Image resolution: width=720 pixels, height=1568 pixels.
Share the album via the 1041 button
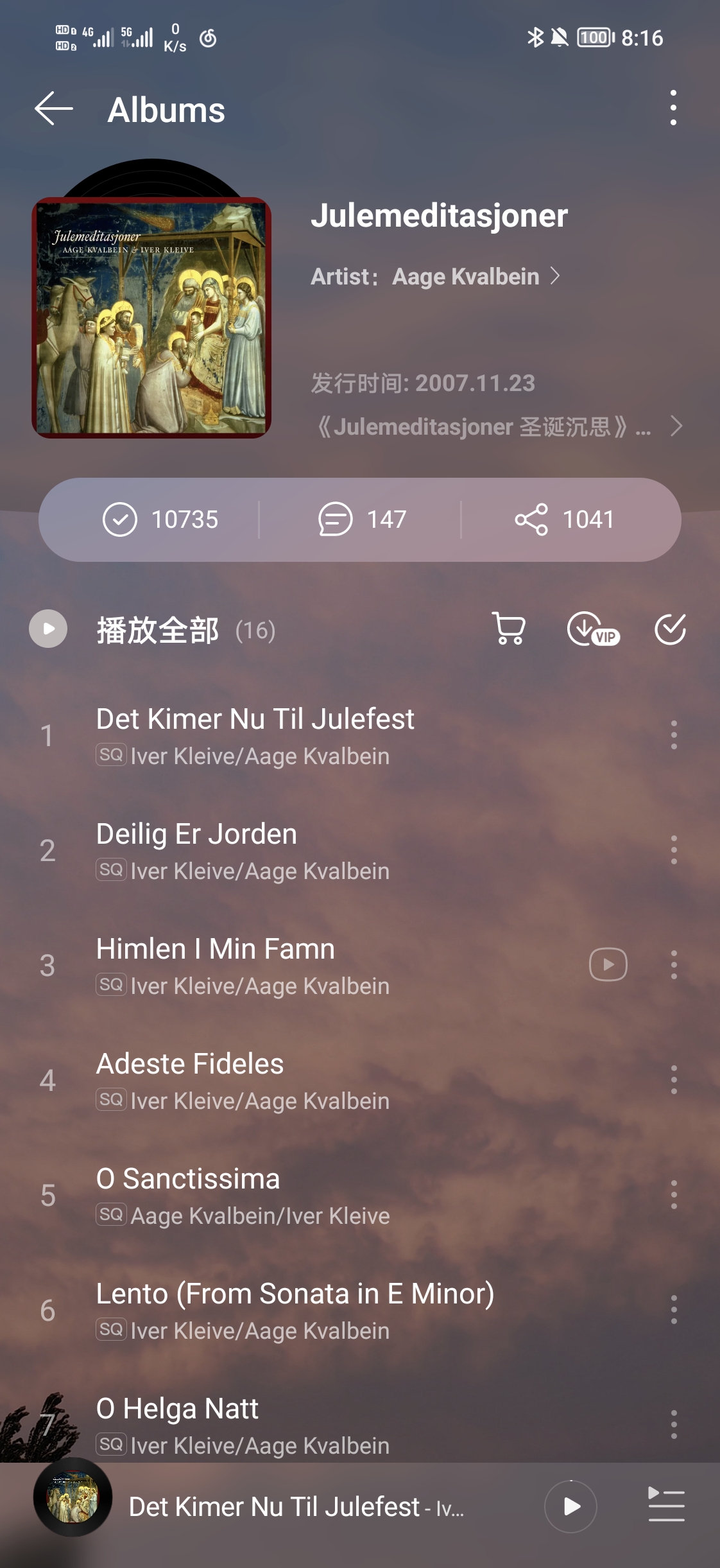click(565, 519)
